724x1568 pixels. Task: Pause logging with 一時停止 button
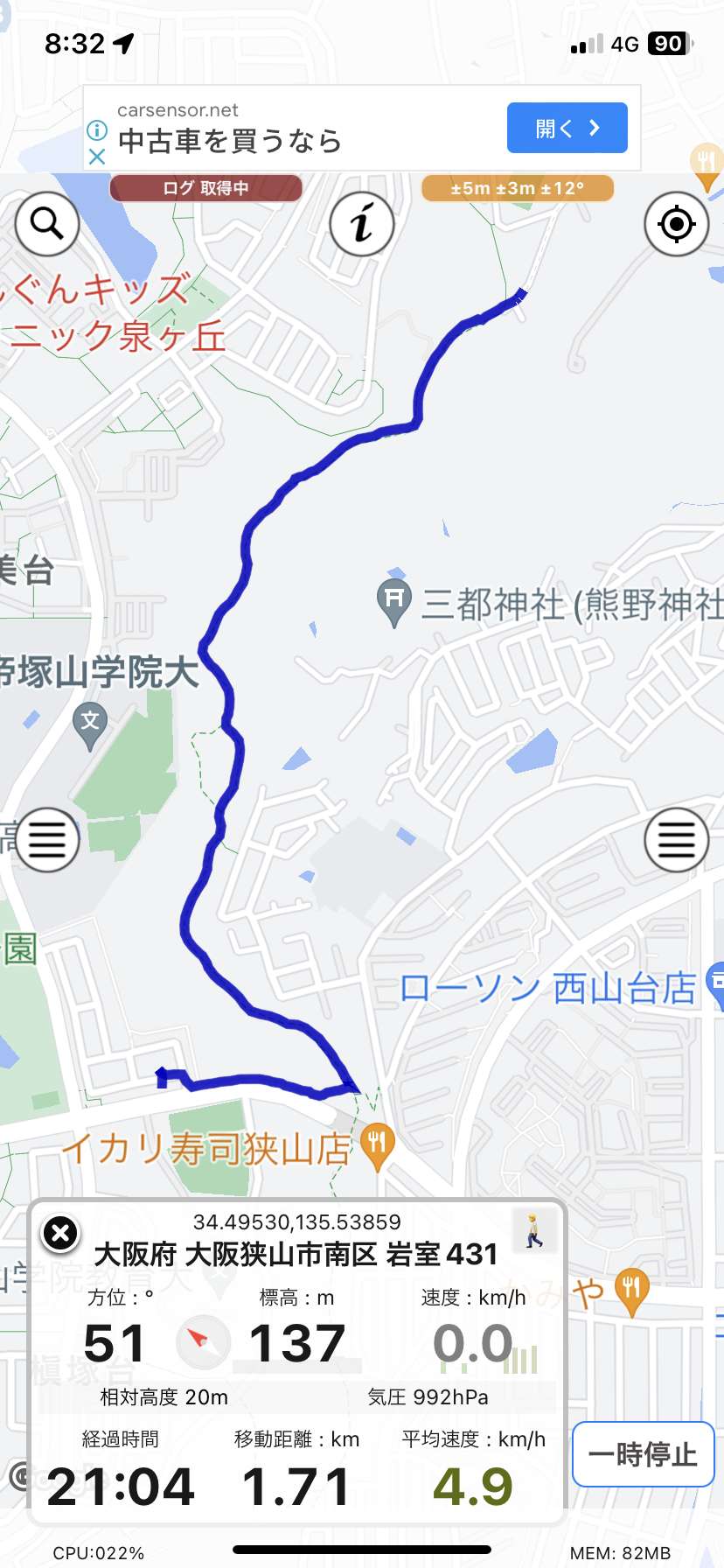(x=643, y=1454)
